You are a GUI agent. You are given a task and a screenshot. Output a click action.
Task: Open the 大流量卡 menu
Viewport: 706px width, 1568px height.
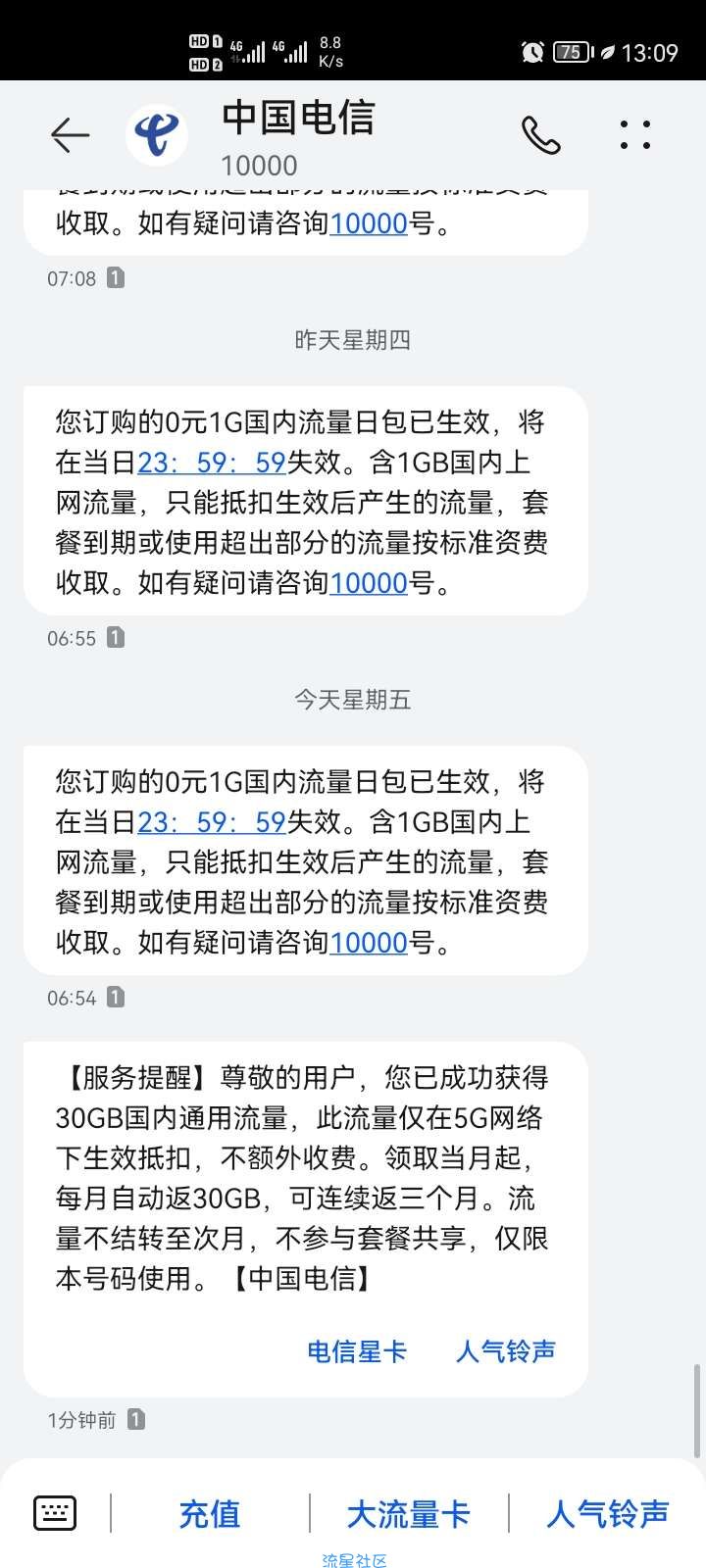click(x=408, y=1514)
